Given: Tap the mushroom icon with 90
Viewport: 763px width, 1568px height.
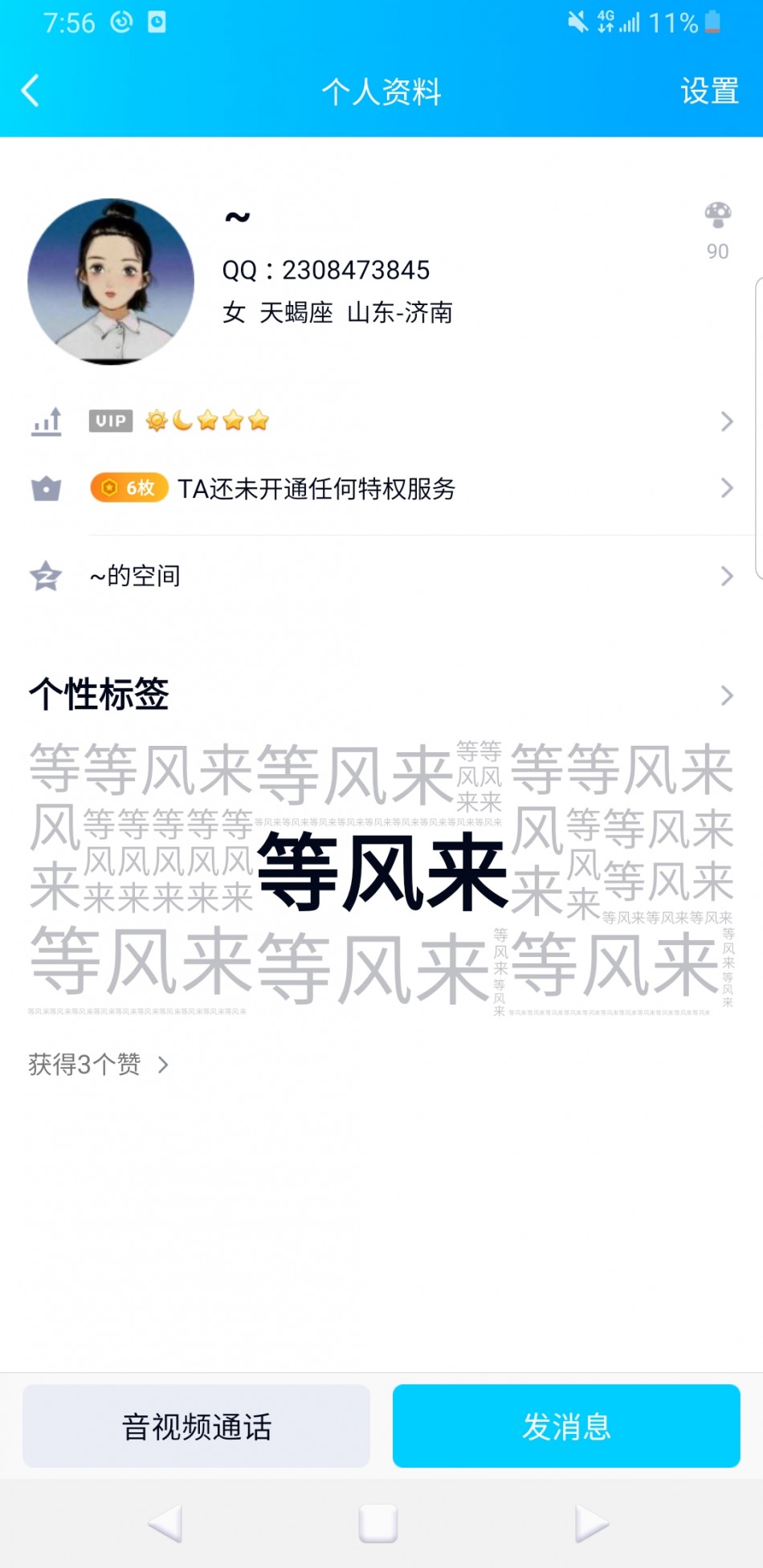Looking at the screenshot, I should click(717, 230).
